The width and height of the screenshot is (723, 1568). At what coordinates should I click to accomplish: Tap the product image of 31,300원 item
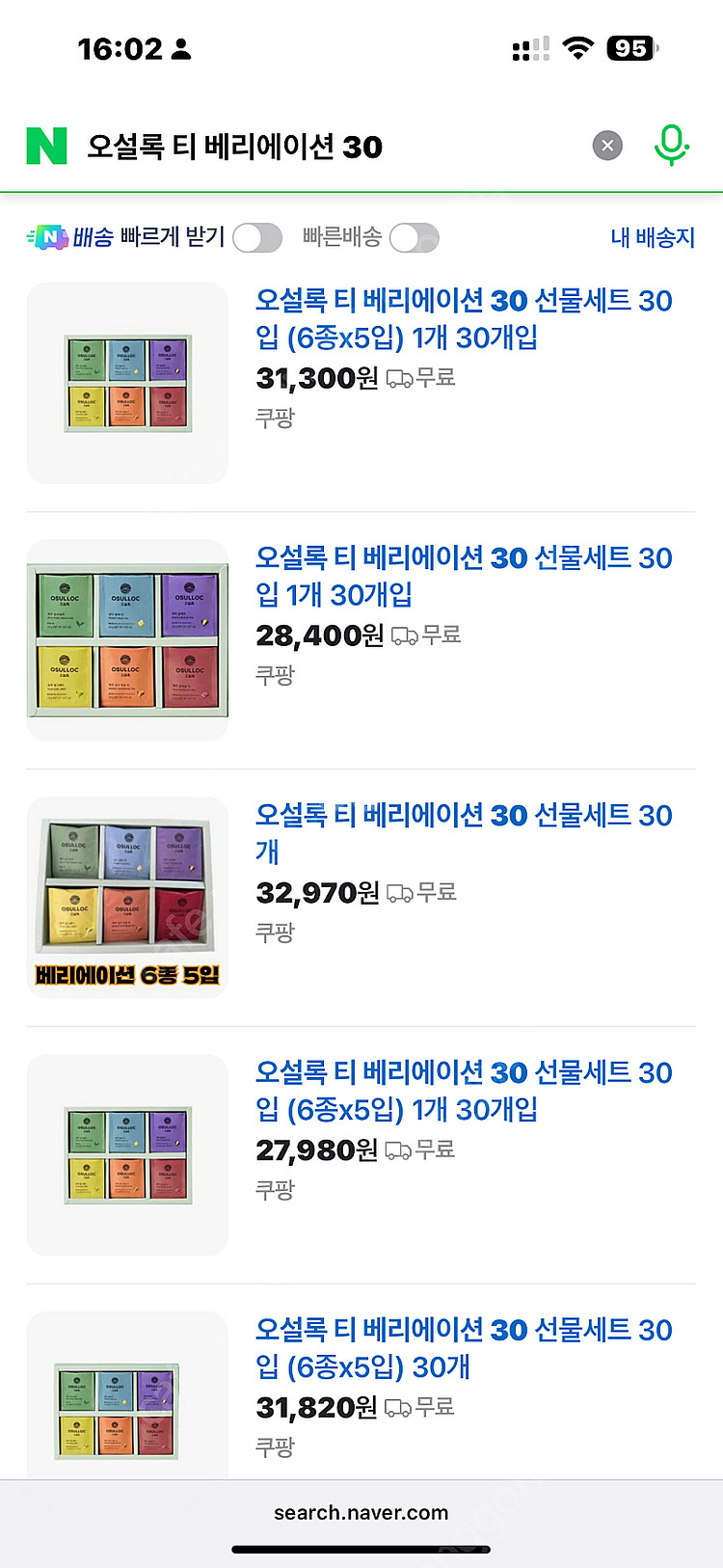click(127, 383)
